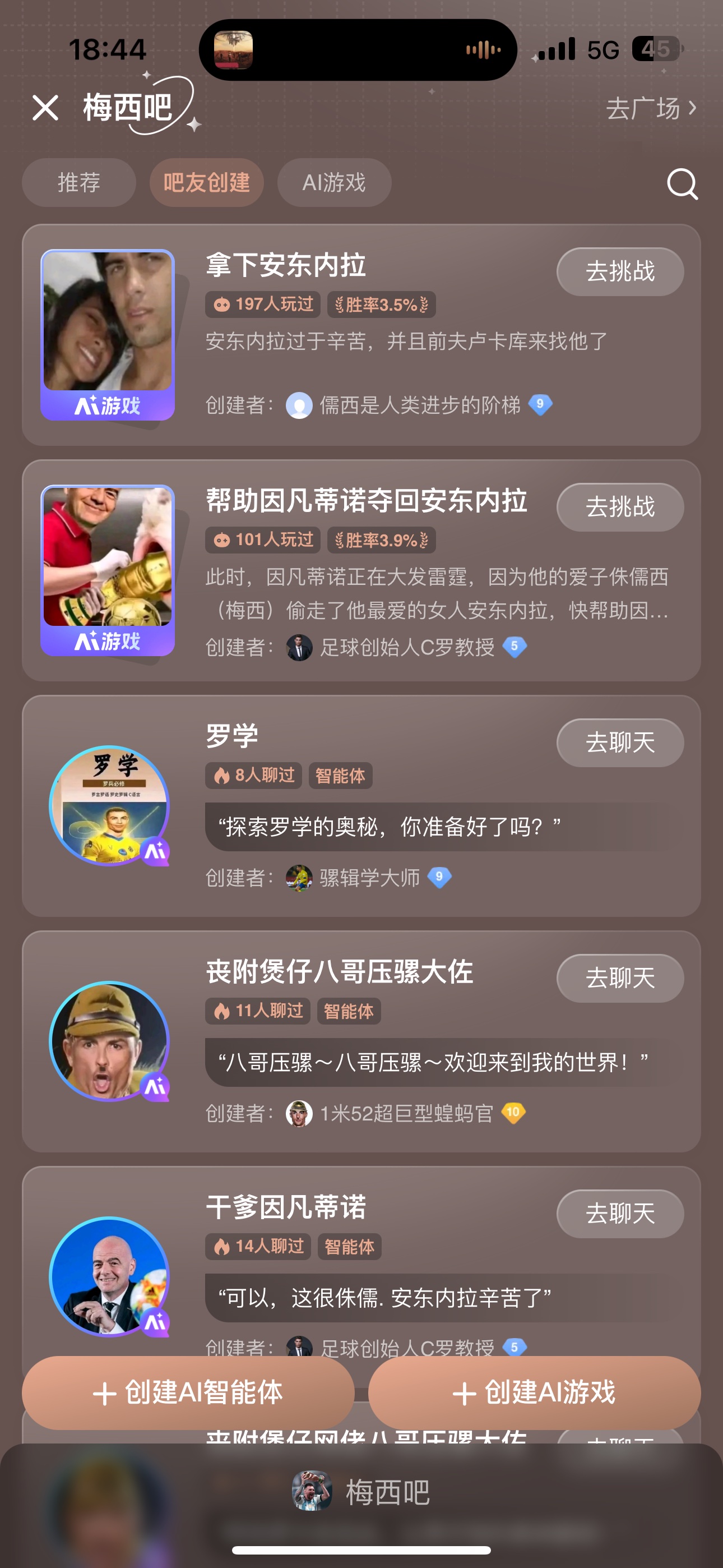Image resolution: width=723 pixels, height=1568 pixels.
Task: Chat with 干爹因凡蒂诺 via 去聊天
Action: [x=619, y=1214]
